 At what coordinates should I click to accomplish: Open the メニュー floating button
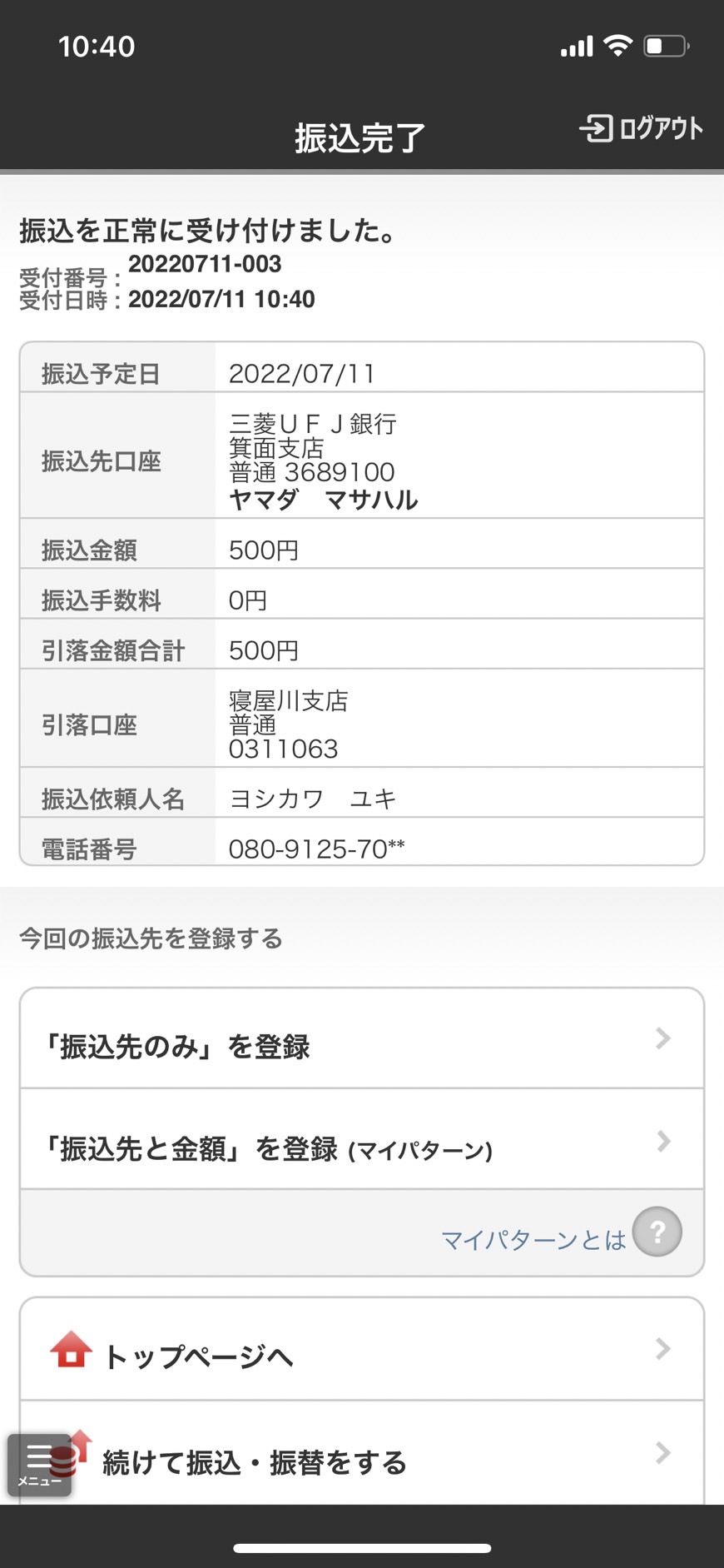[39, 1465]
